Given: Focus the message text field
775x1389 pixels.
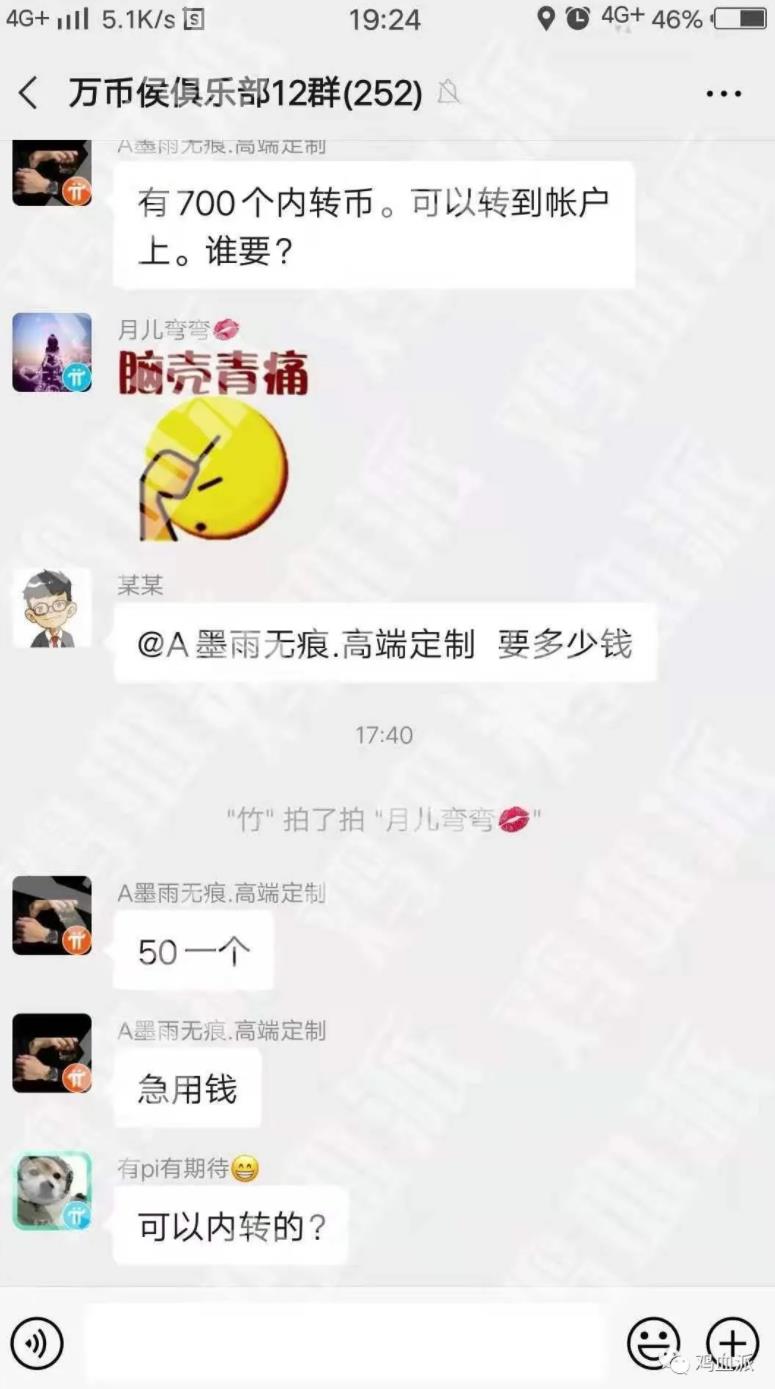Looking at the screenshot, I should (x=345, y=1343).
